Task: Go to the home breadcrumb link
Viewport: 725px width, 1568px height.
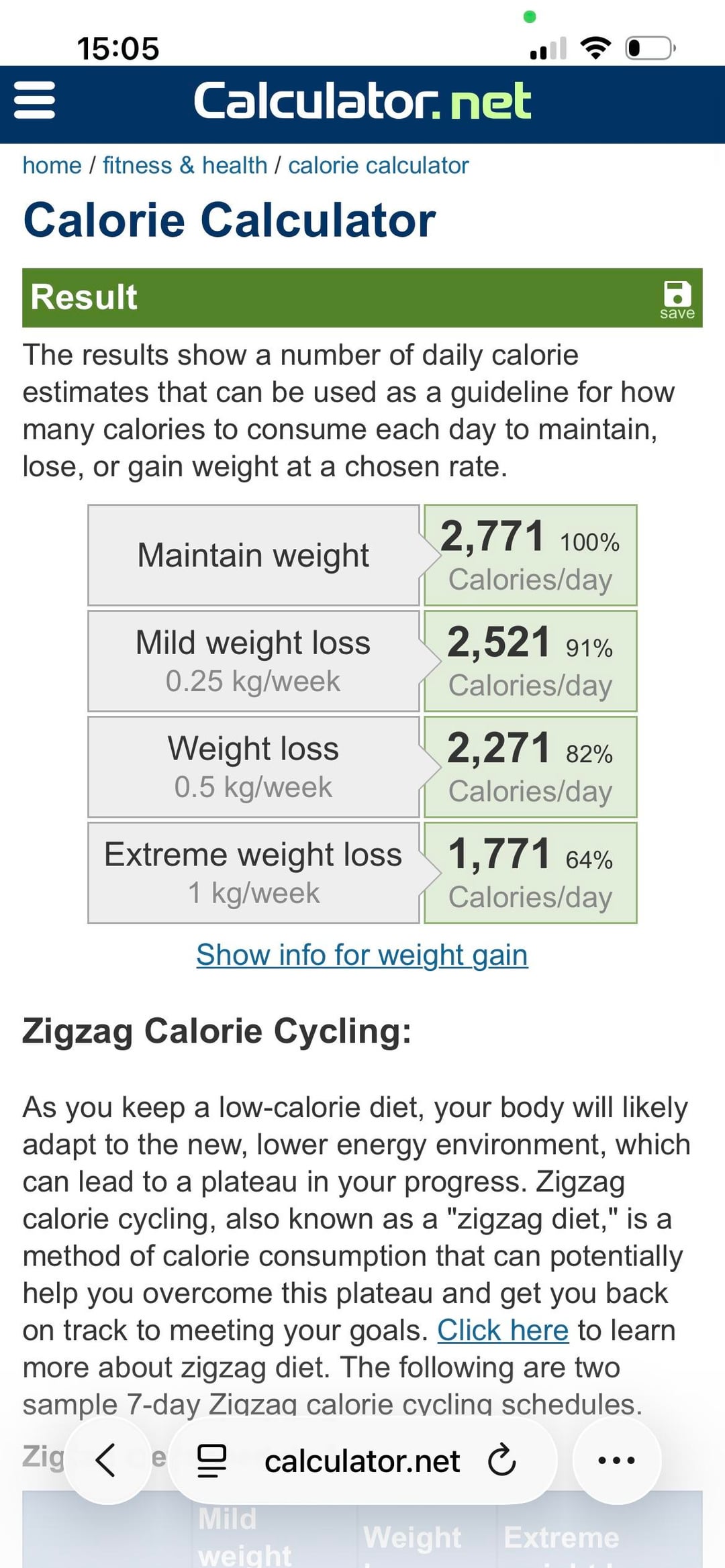Action: (x=52, y=165)
